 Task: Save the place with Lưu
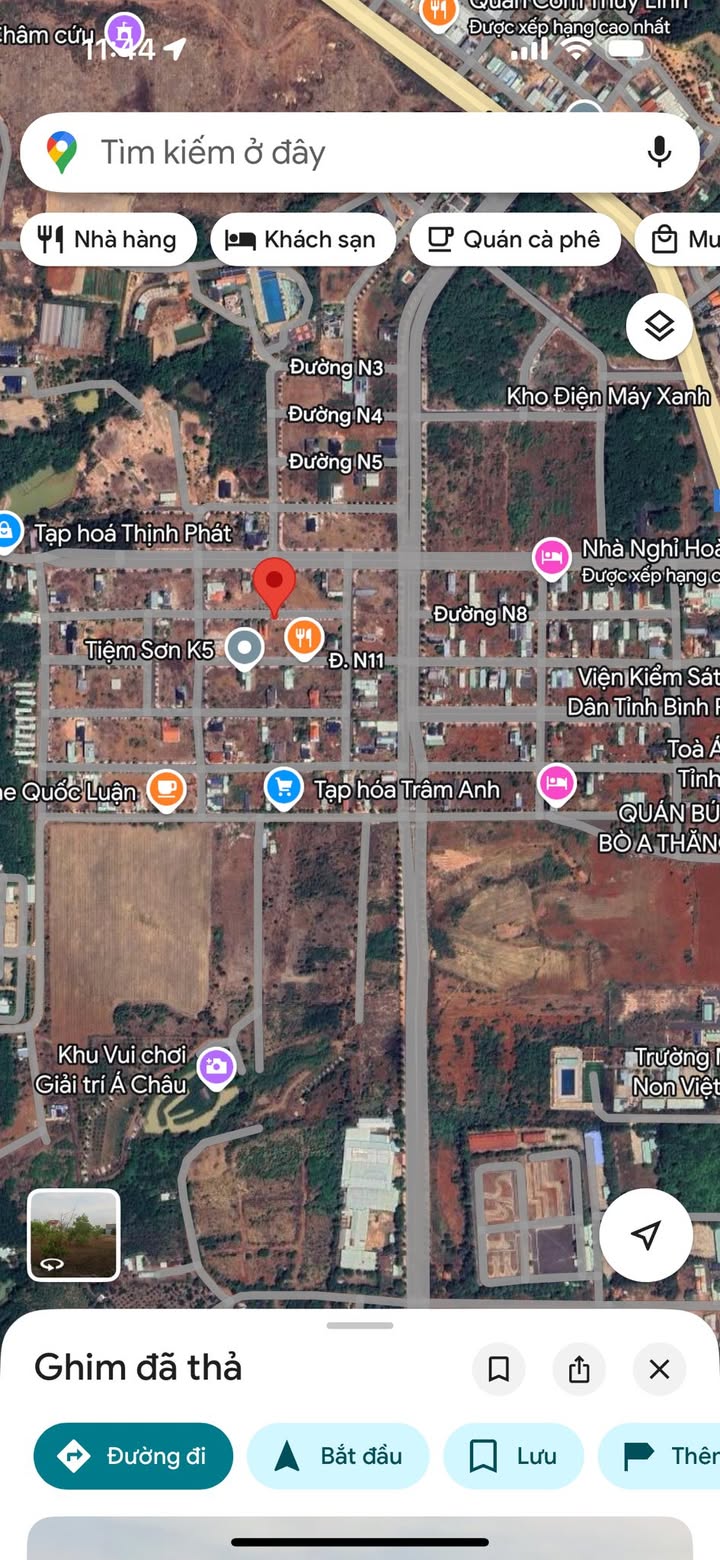coord(513,1456)
